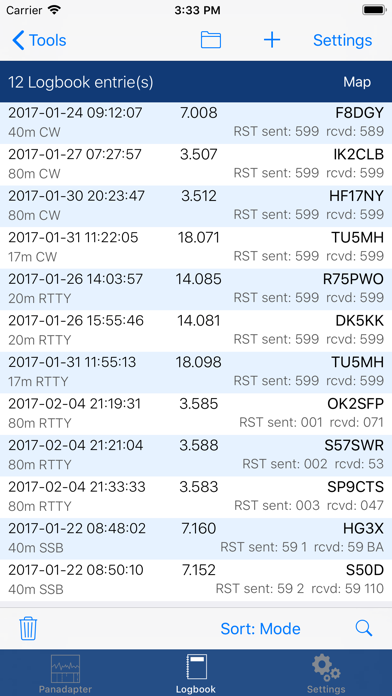The height and width of the screenshot is (696, 392).
Task: Open the IK2CLB logbook entry
Action: point(196,164)
